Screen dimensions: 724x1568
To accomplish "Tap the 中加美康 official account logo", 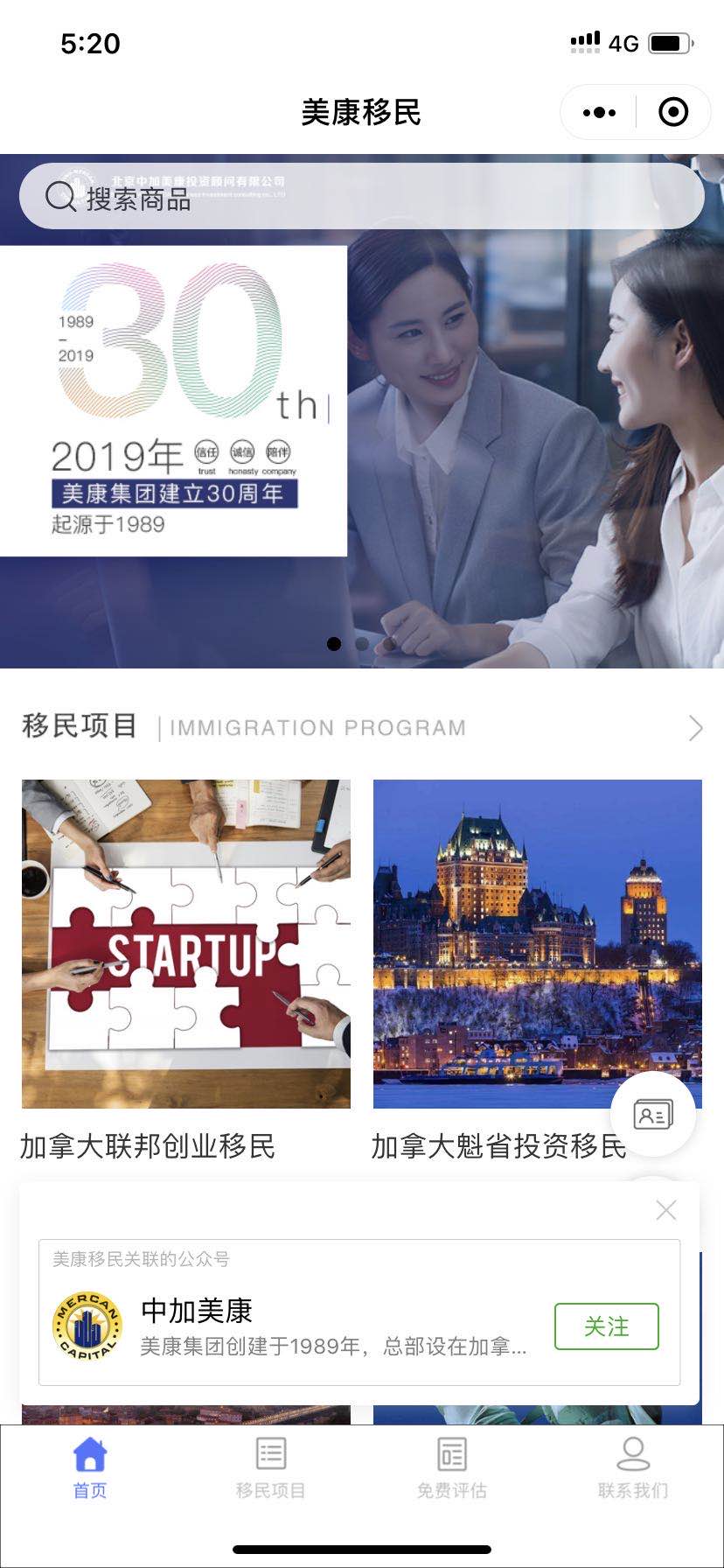I will pos(88,1326).
